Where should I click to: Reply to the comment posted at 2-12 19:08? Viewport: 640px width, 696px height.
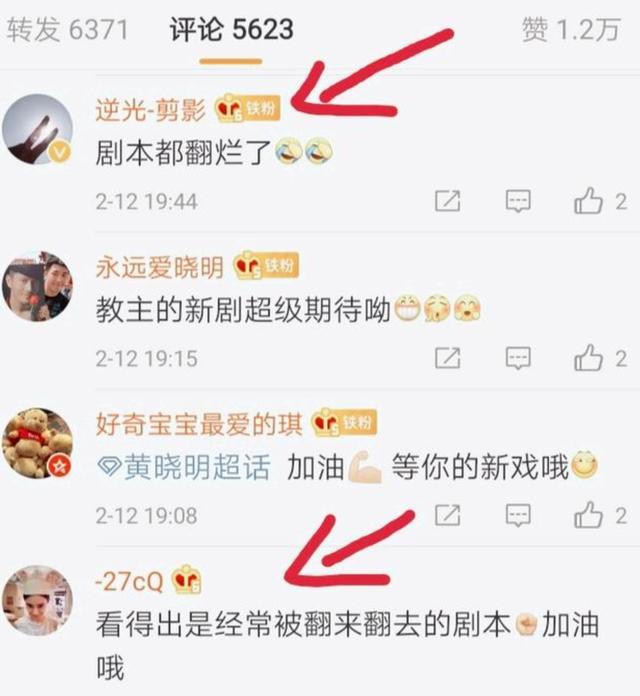click(x=518, y=515)
